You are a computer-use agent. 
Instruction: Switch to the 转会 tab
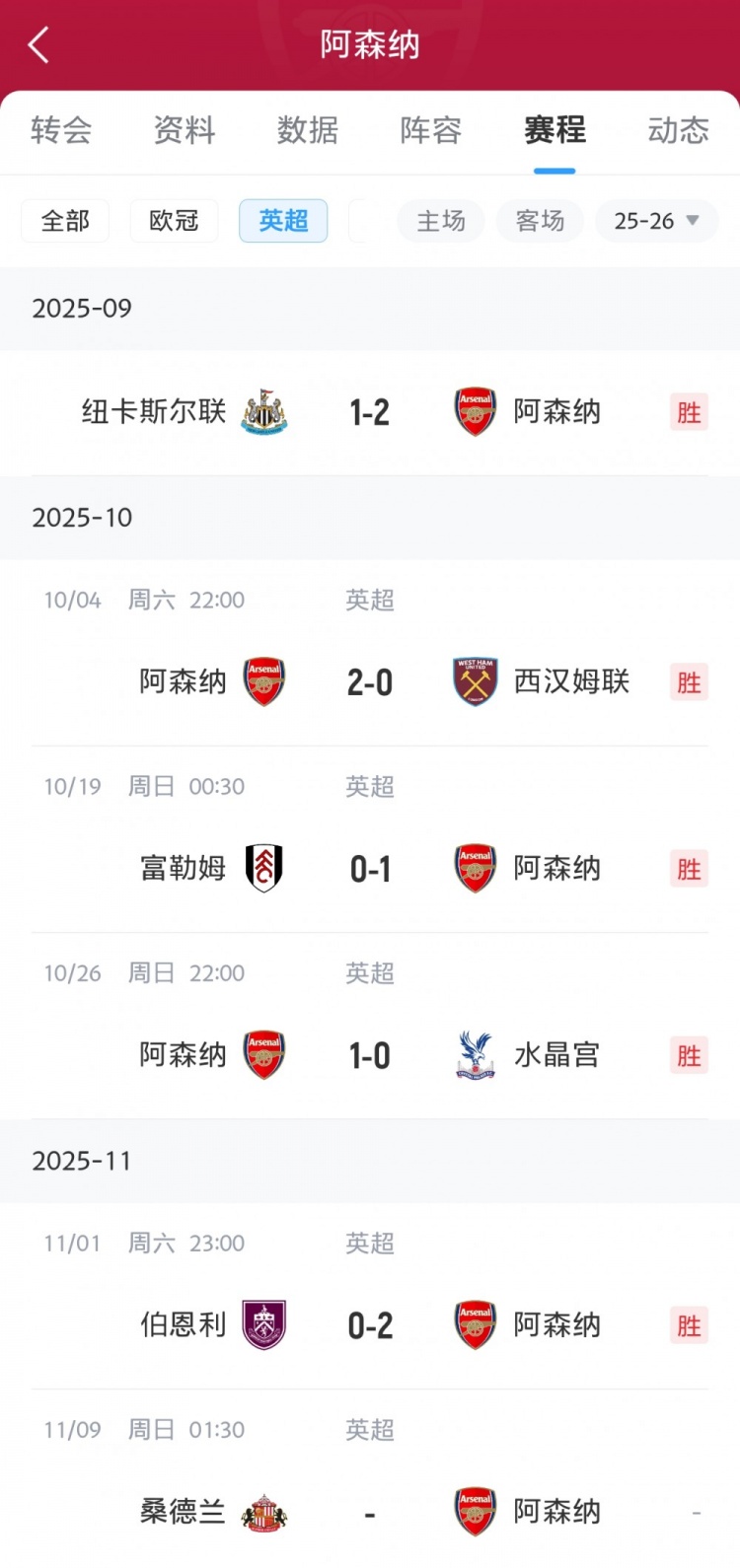[x=61, y=130]
